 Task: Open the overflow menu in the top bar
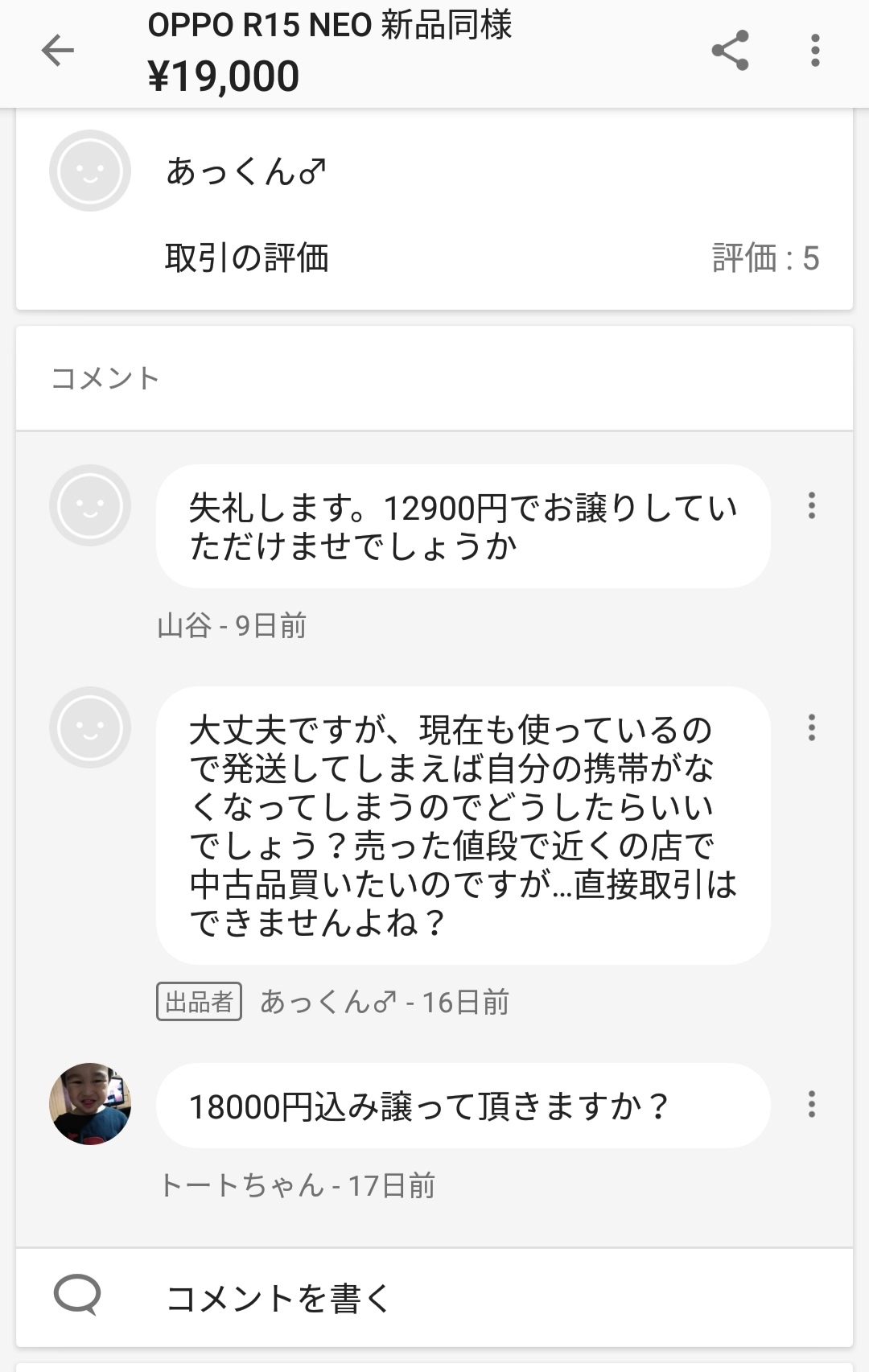pyautogui.click(x=815, y=51)
